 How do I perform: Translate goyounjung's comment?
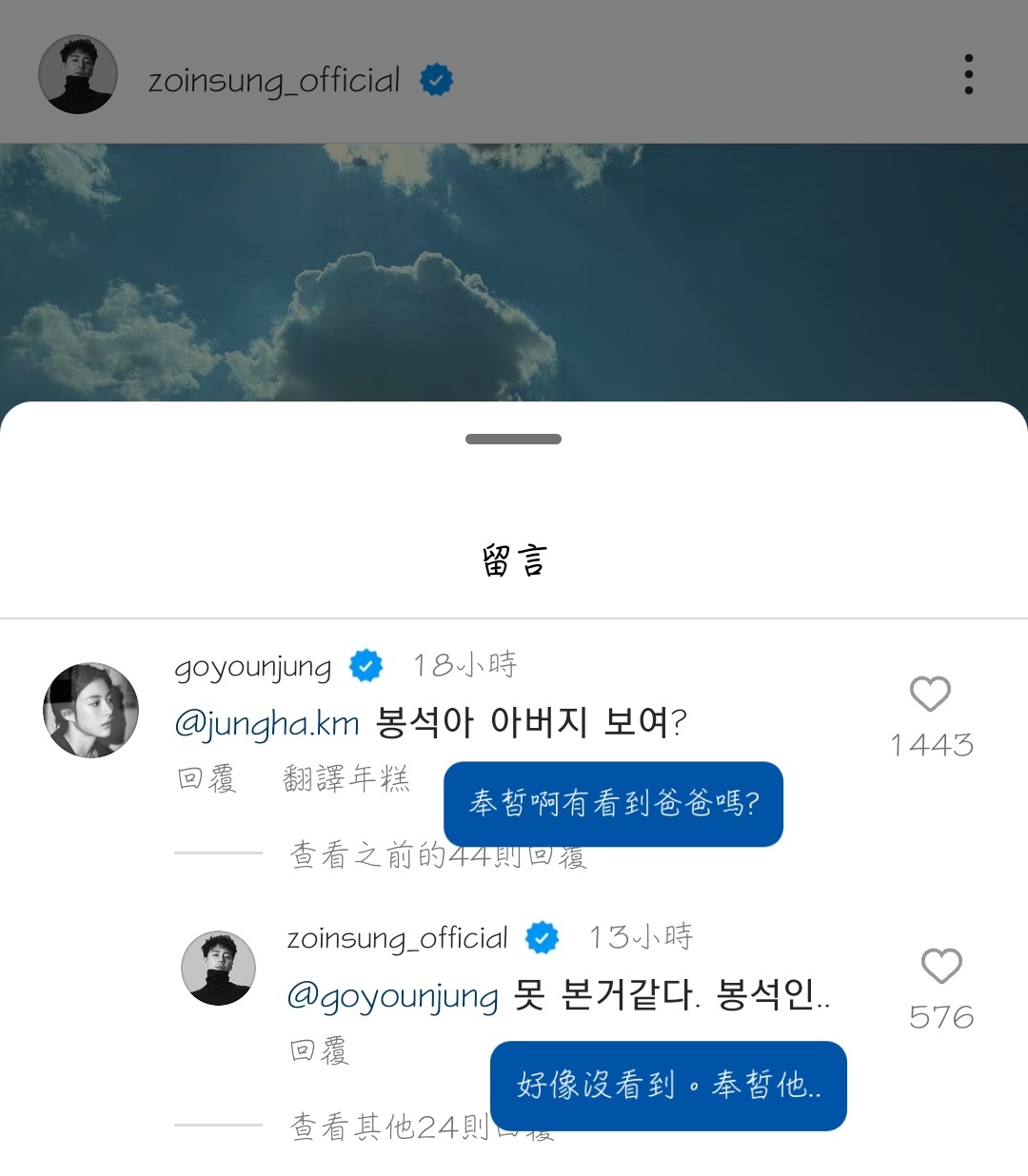point(346,778)
